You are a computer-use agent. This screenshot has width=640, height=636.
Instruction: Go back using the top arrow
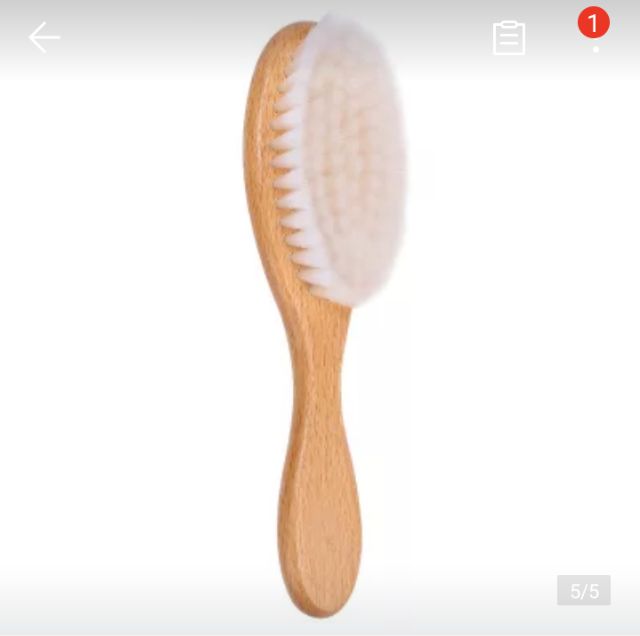pos(44,38)
